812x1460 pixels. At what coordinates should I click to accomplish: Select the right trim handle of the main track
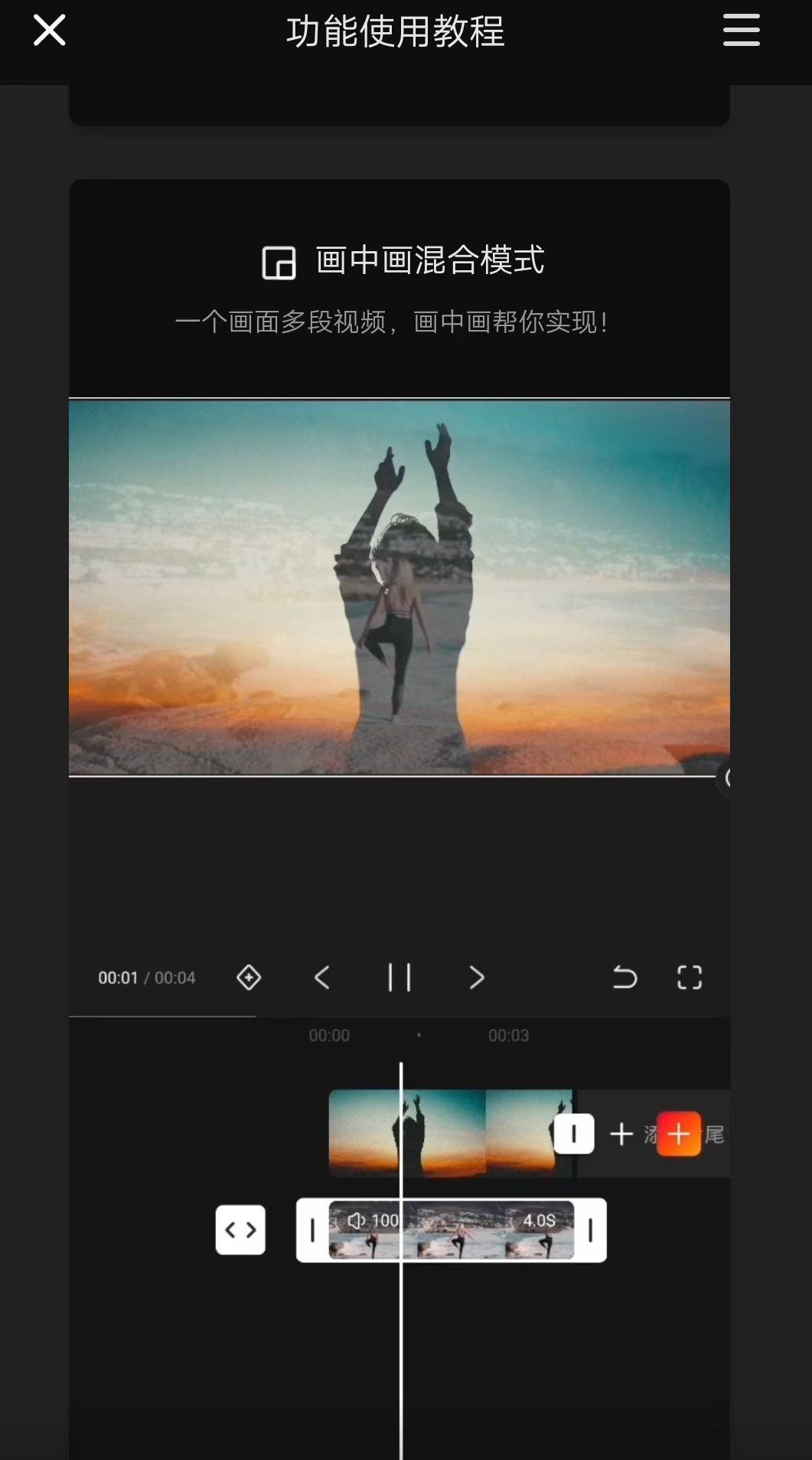tap(576, 1133)
